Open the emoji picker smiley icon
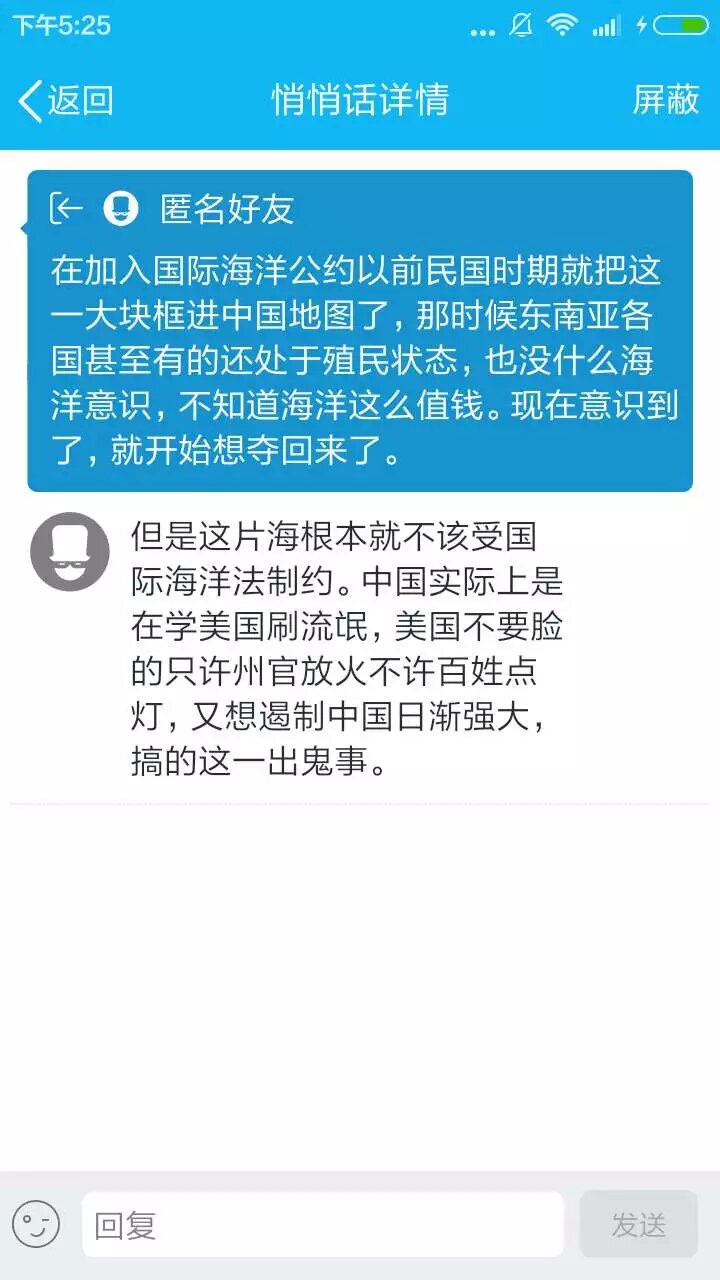The height and width of the screenshot is (1280, 720). (37, 1224)
